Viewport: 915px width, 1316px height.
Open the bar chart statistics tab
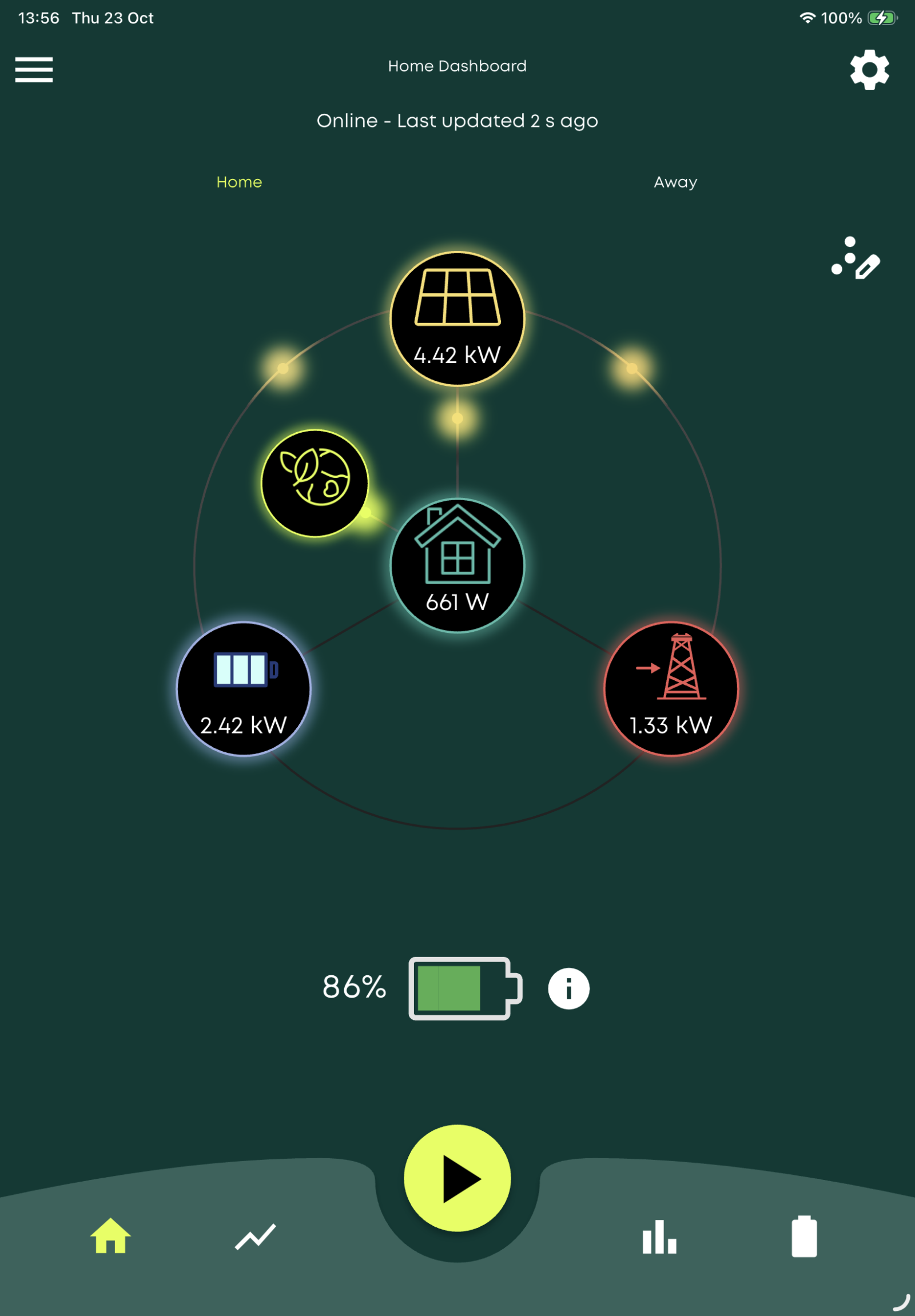coord(659,1237)
